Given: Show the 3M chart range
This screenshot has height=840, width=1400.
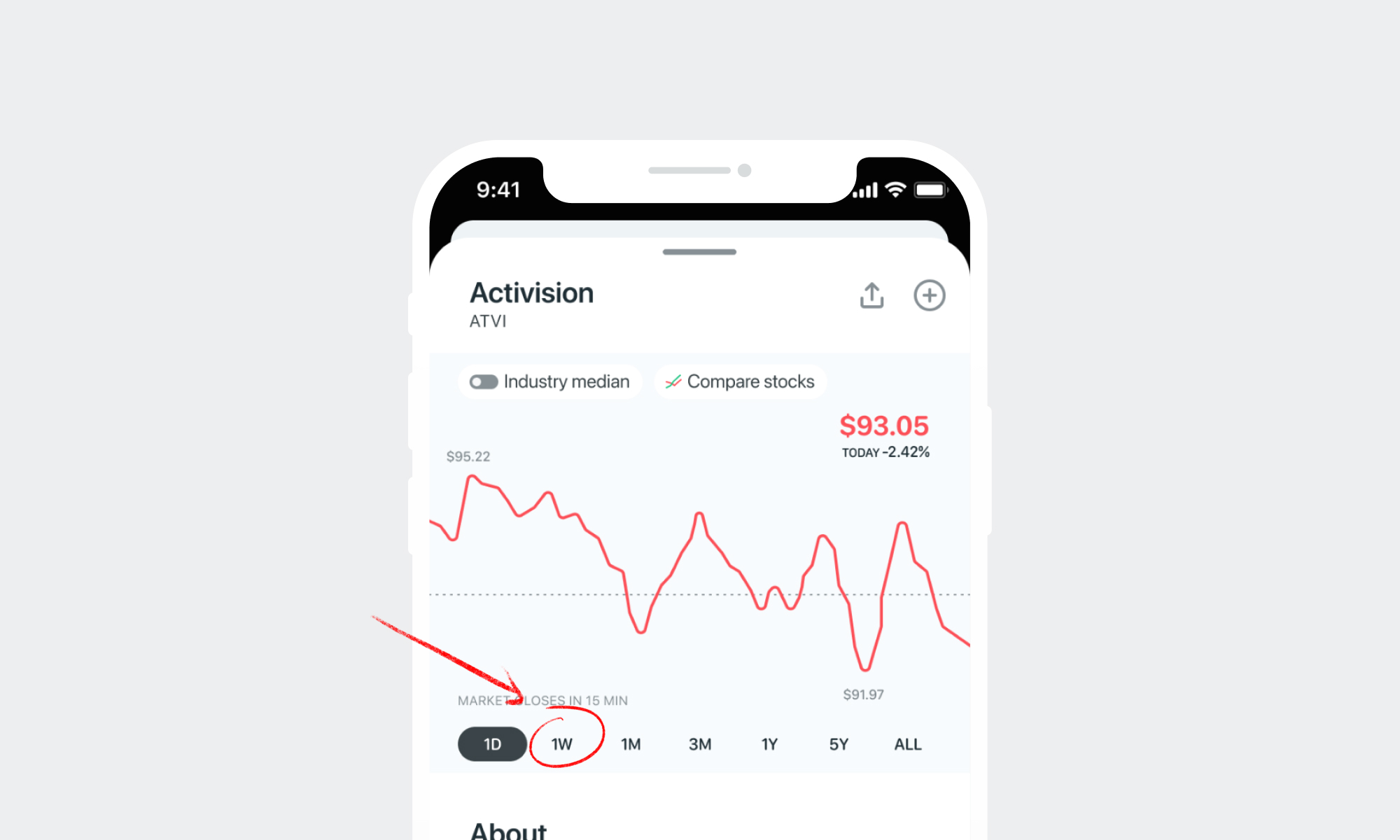Looking at the screenshot, I should (700, 743).
